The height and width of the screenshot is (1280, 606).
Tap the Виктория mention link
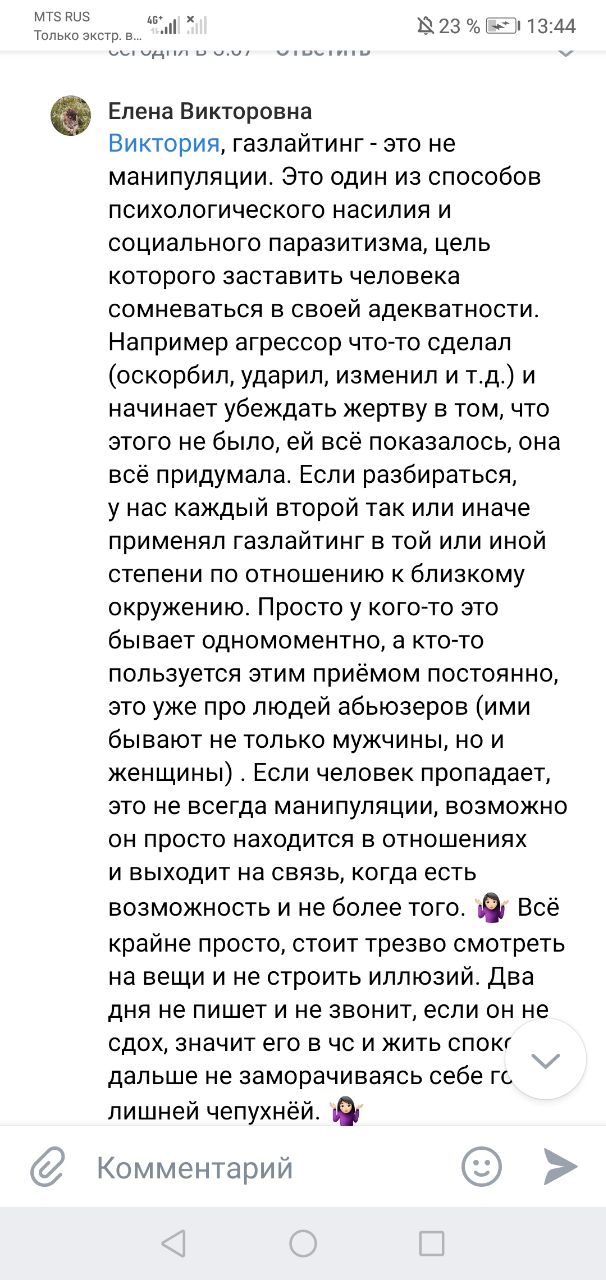click(x=163, y=144)
